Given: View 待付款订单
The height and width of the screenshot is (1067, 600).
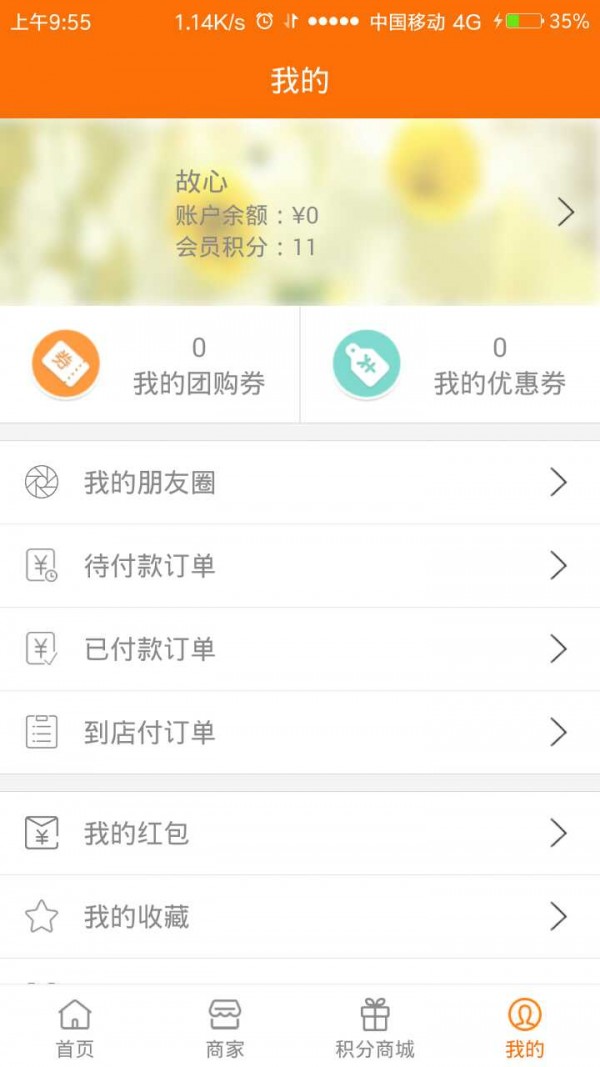Looking at the screenshot, I should (300, 566).
